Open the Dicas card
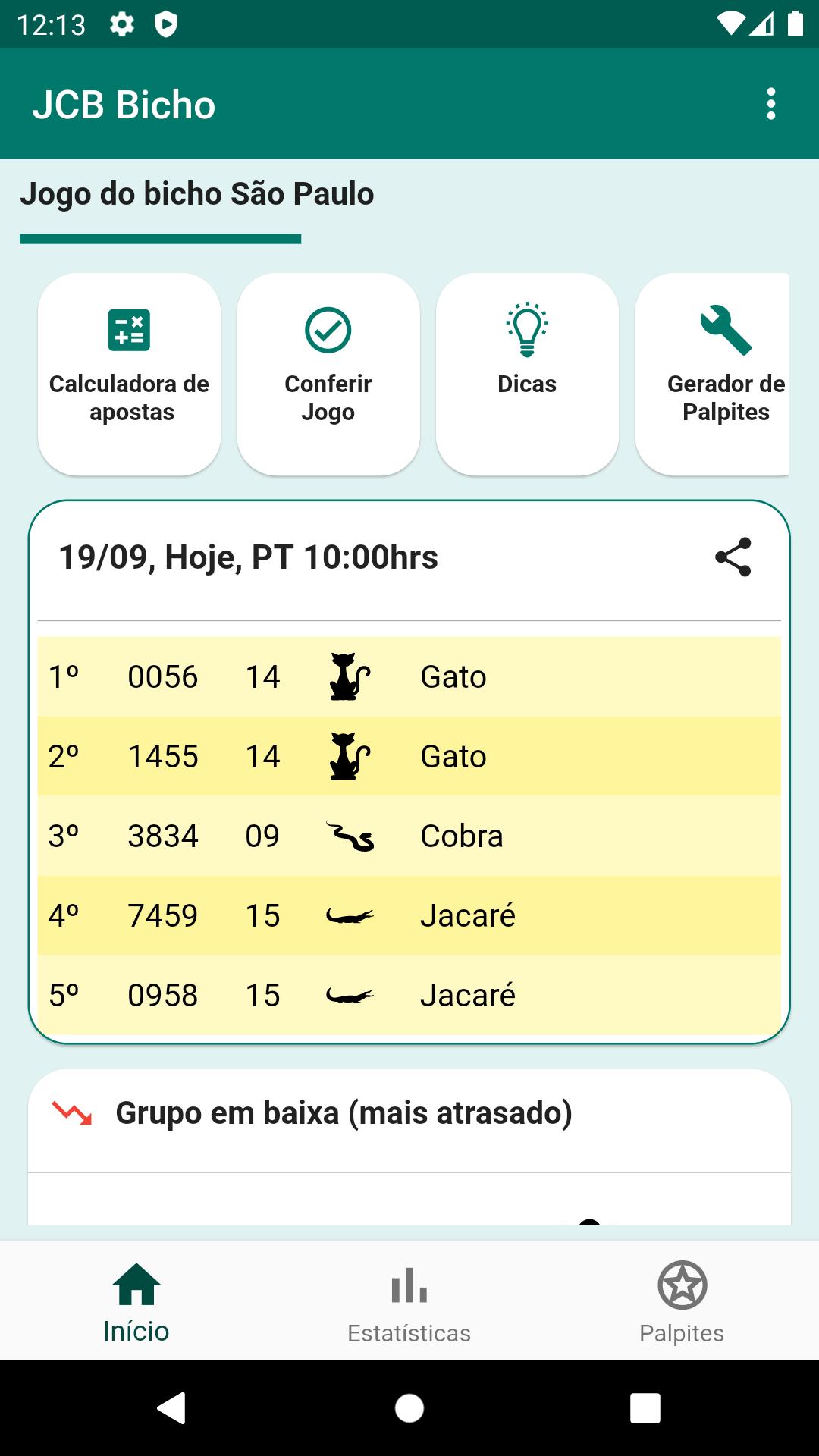The height and width of the screenshot is (1456, 819). coord(527,374)
